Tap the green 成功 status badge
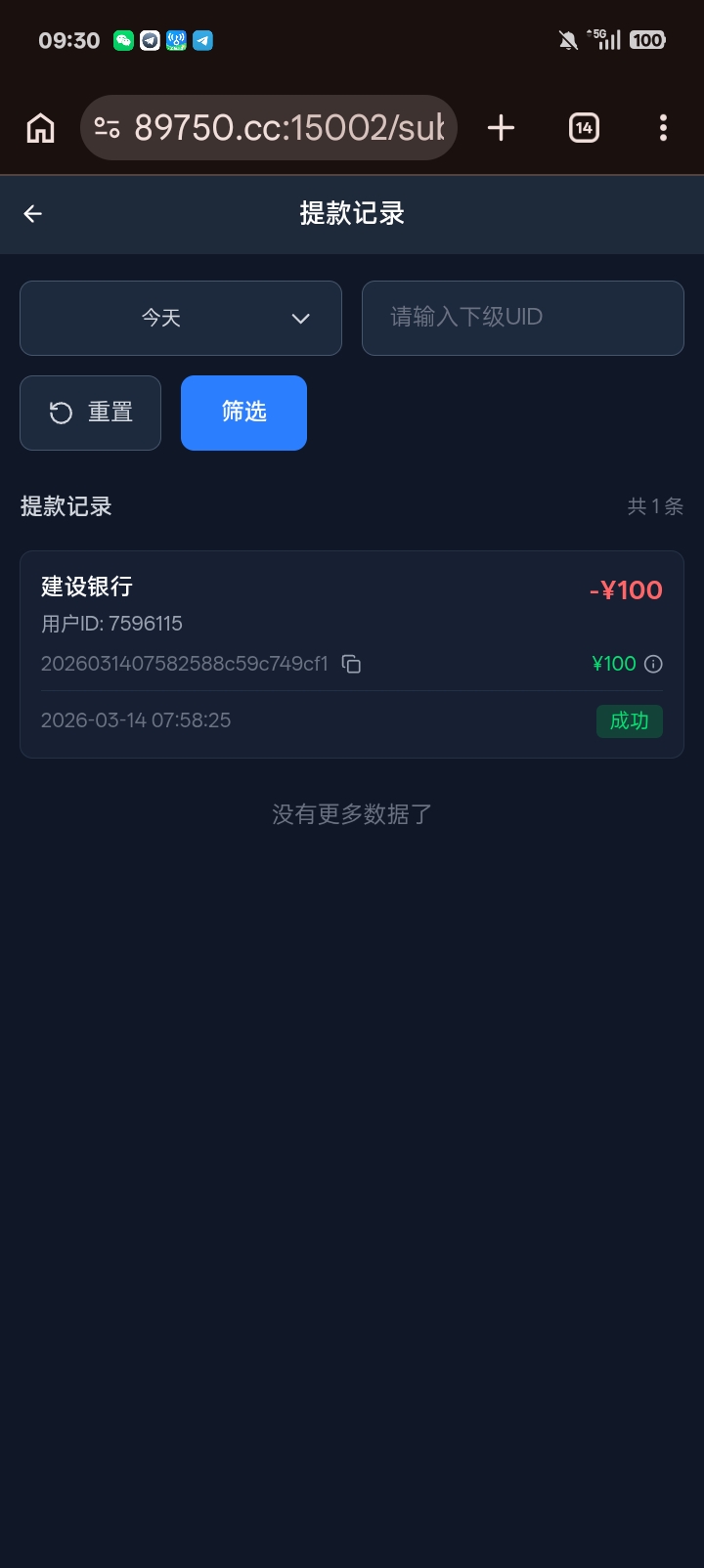 coord(629,721)
